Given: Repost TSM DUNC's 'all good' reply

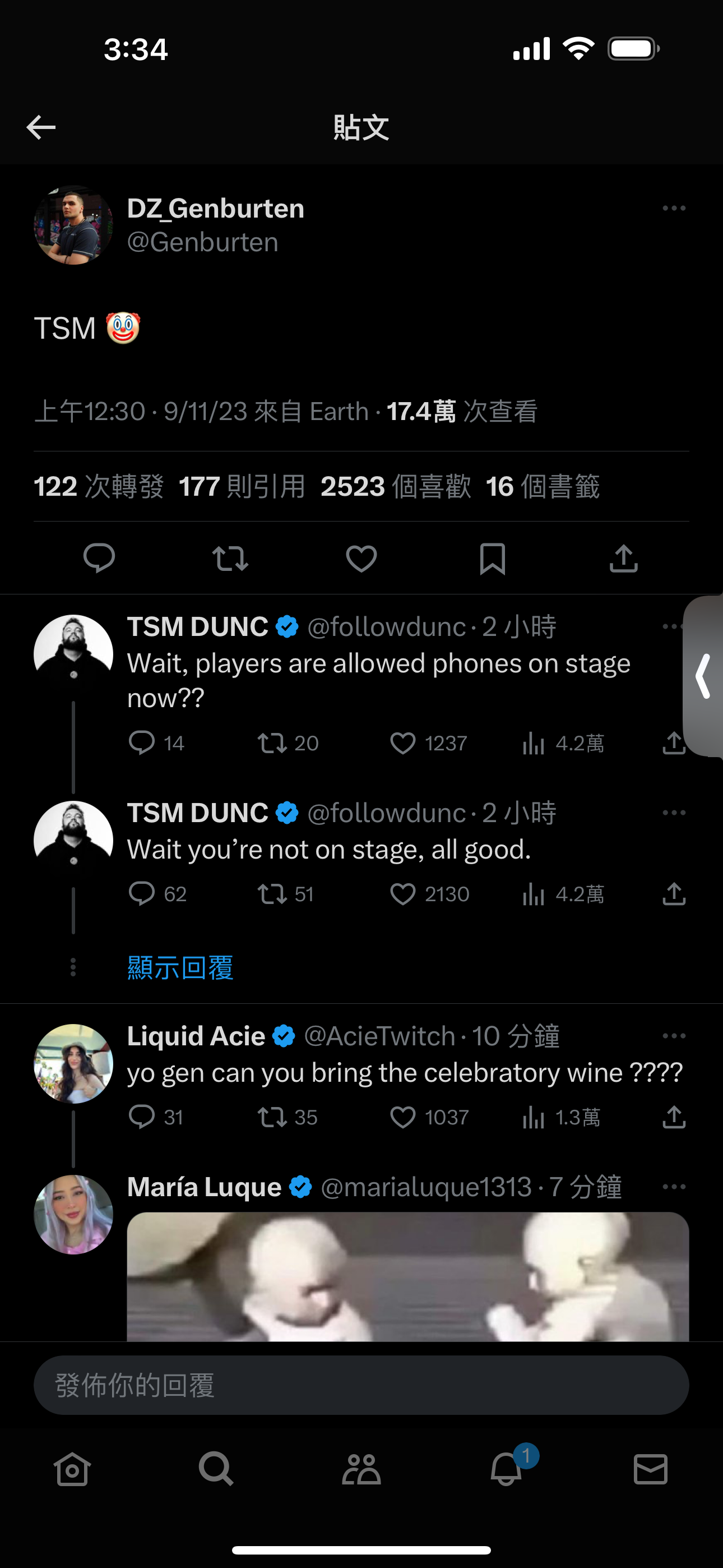Looking at the screenshot, I should point(271,894).
